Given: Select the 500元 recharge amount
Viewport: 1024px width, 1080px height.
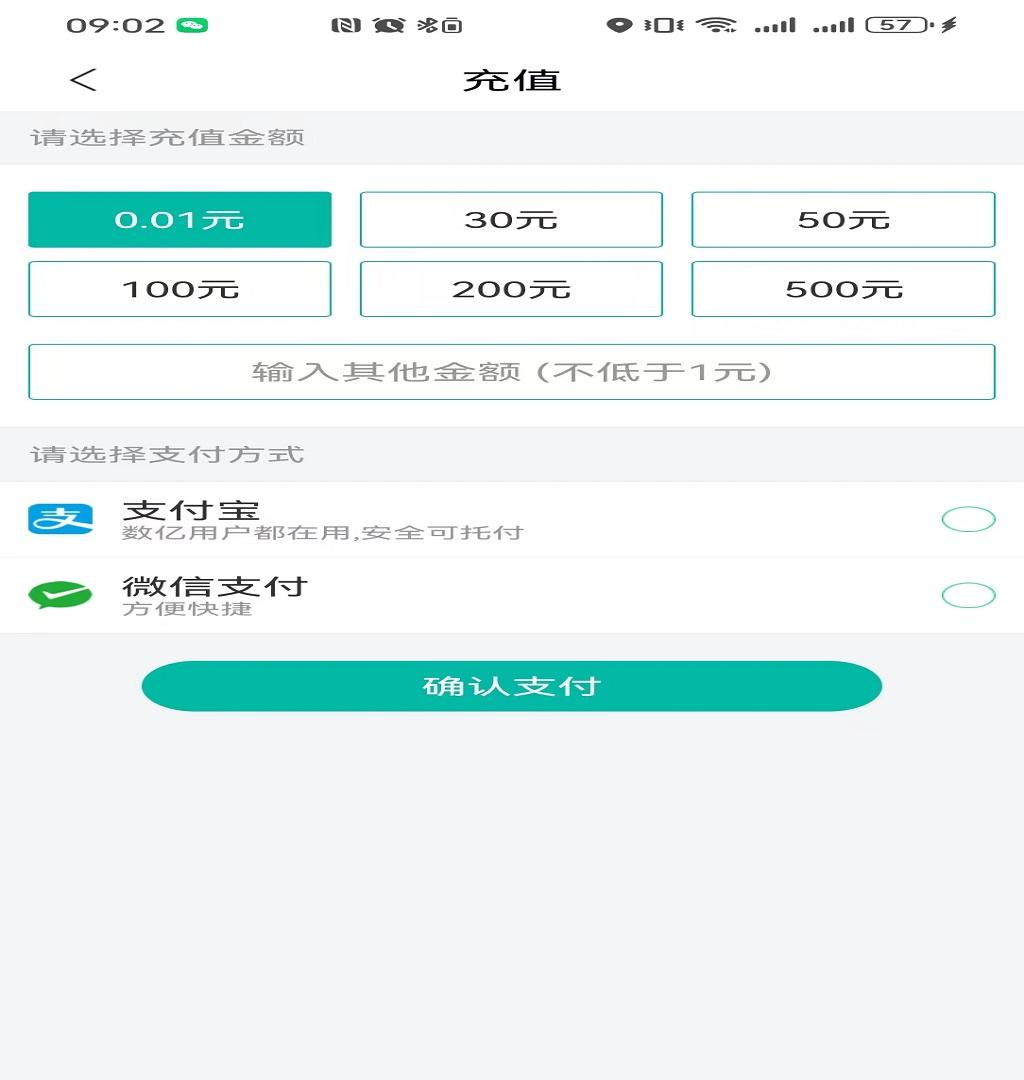Looking at the screenshot, I should click(843, 289).
